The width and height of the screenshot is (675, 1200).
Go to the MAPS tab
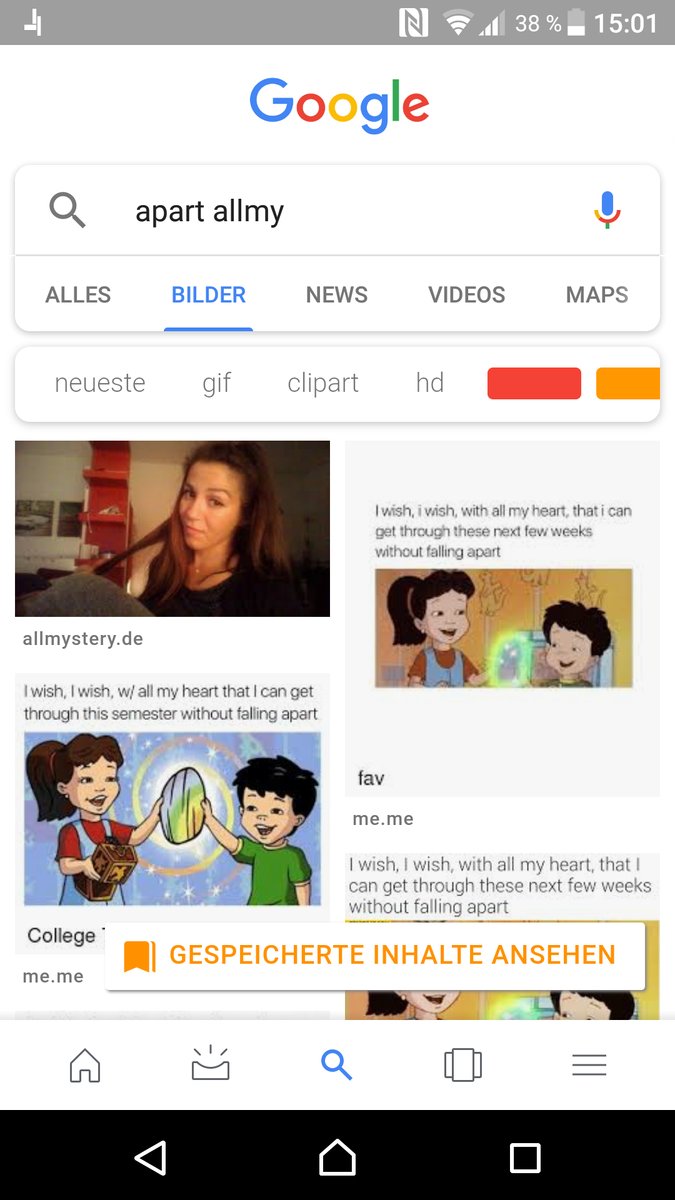(x=597, y=295)
